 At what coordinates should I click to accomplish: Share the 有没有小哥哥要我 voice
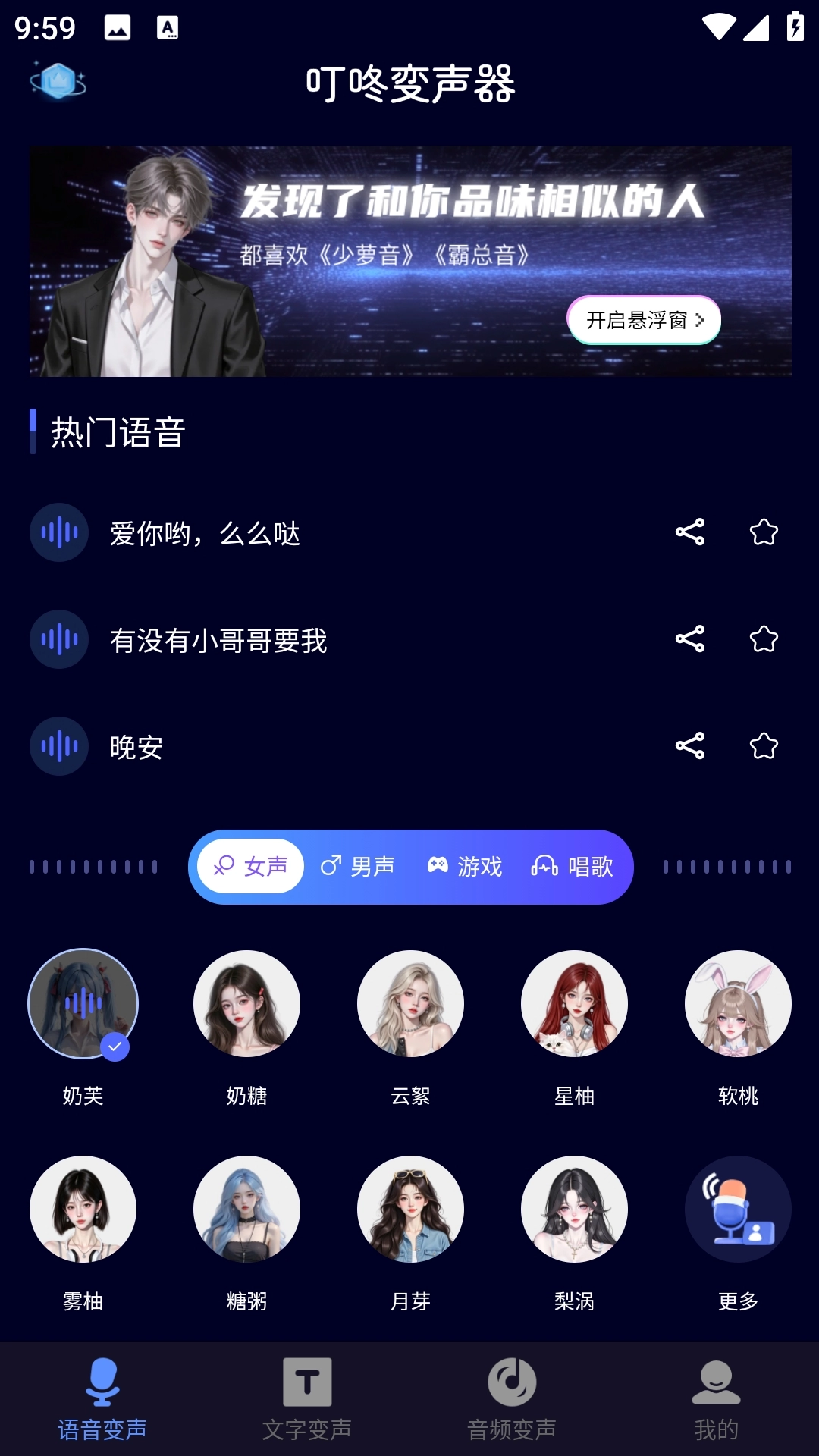click(689, 639)
